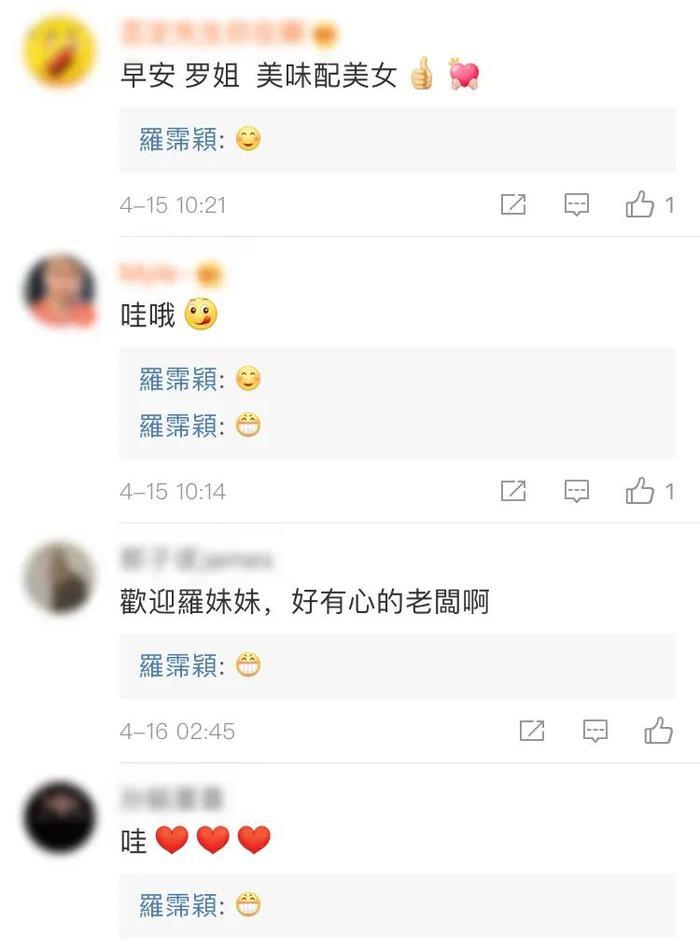
Task: Like the "哇哦" comment
Action: (640, 491)
